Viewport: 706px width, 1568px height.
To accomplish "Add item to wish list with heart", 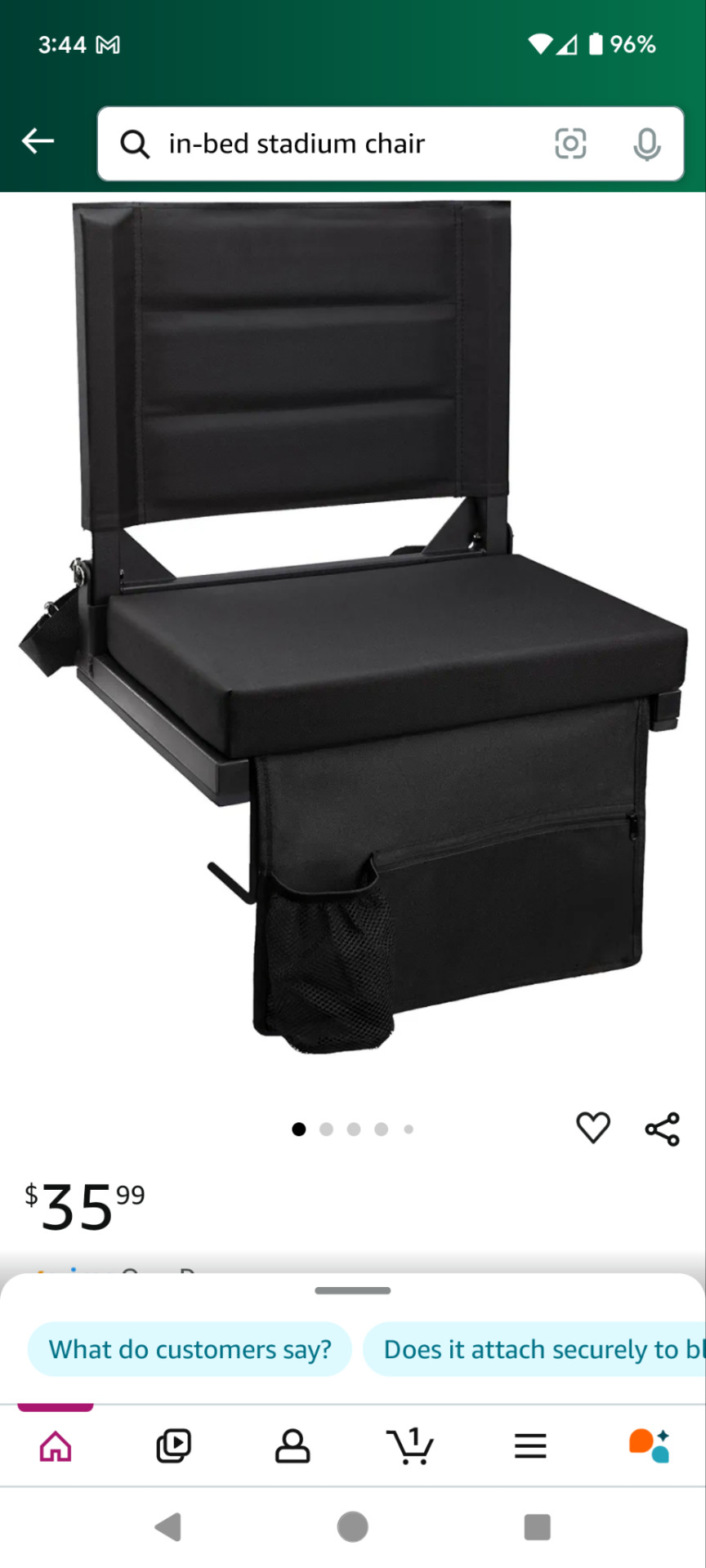I will 593,1128.
